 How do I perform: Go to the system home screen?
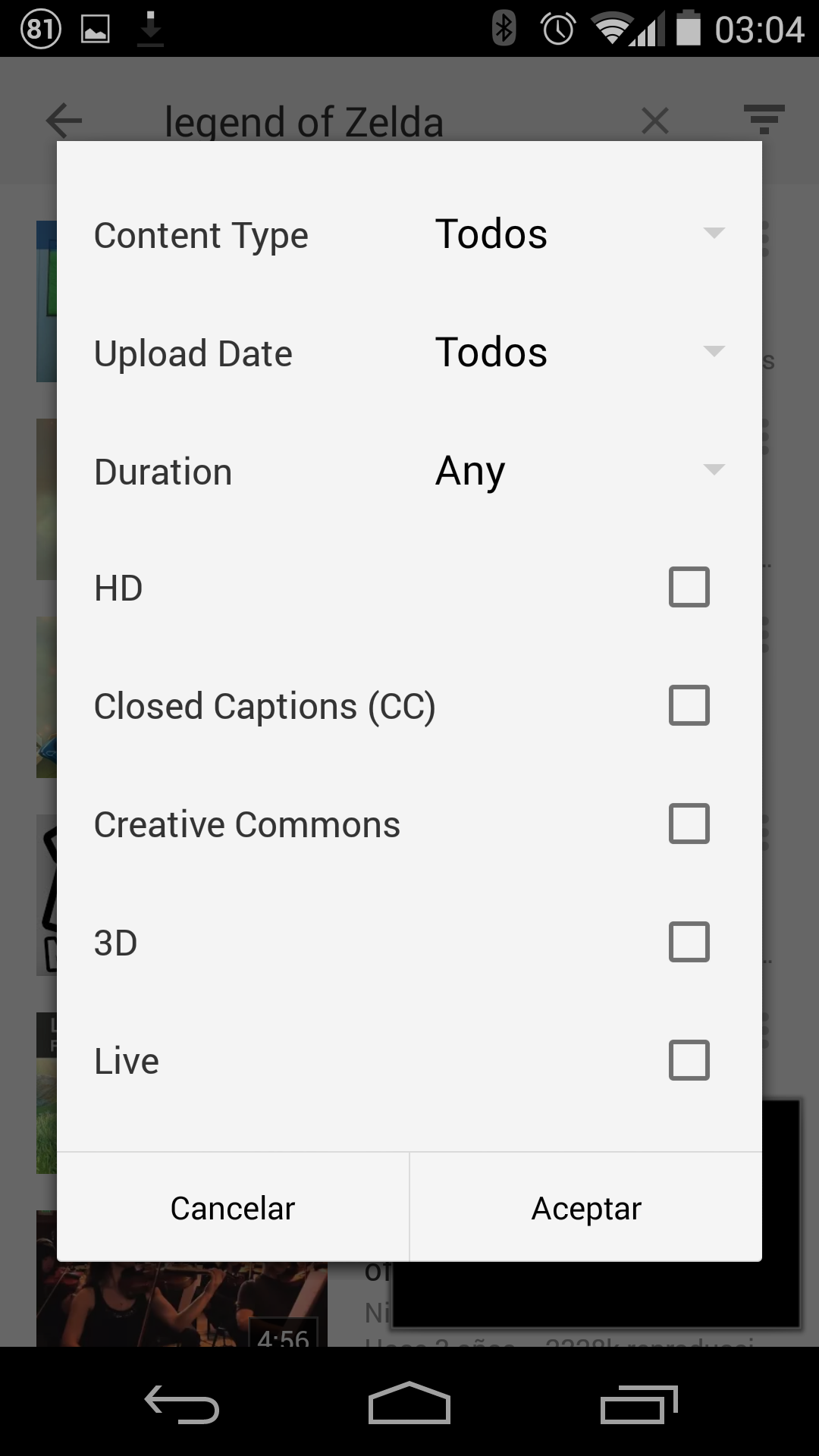(x=409, y=1404)
